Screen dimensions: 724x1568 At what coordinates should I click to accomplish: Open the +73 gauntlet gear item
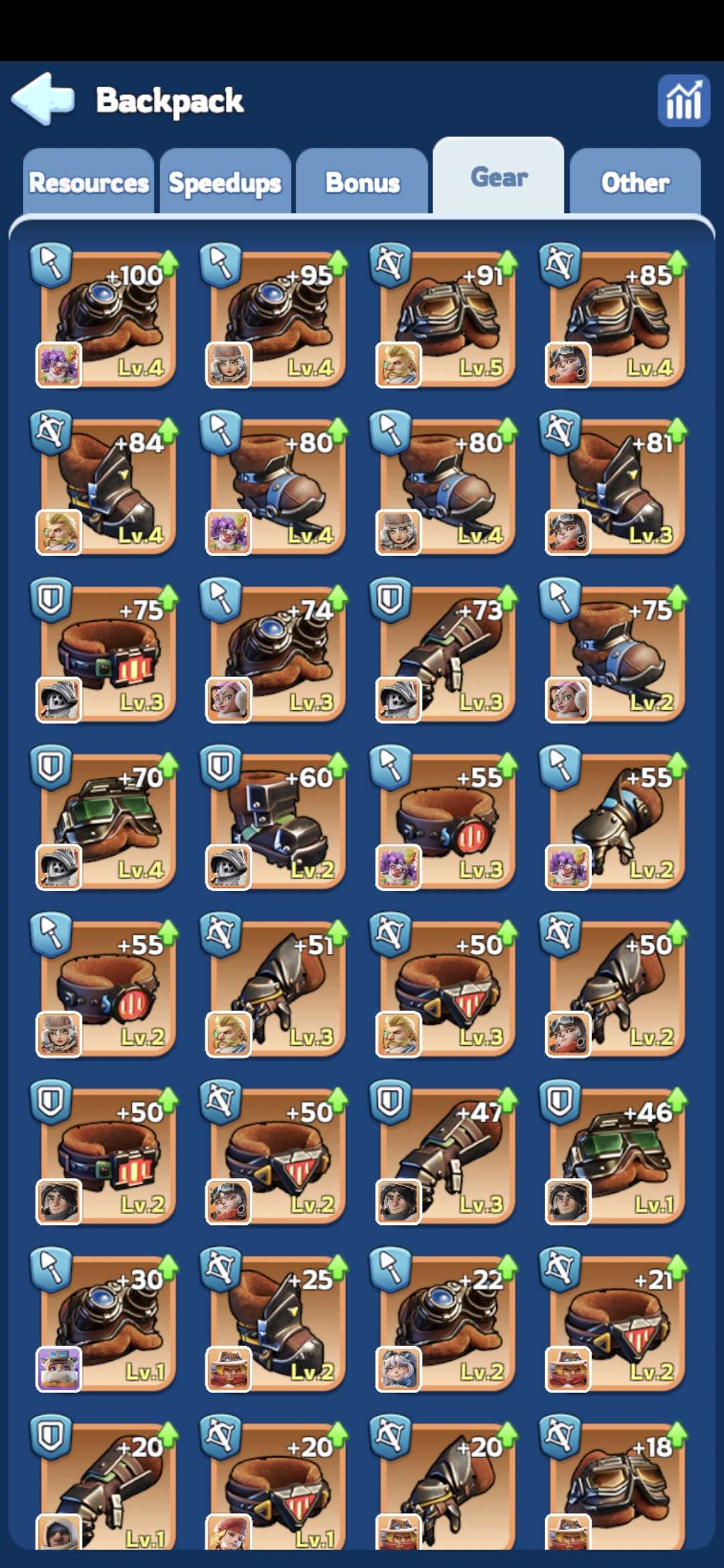[446, 655]
